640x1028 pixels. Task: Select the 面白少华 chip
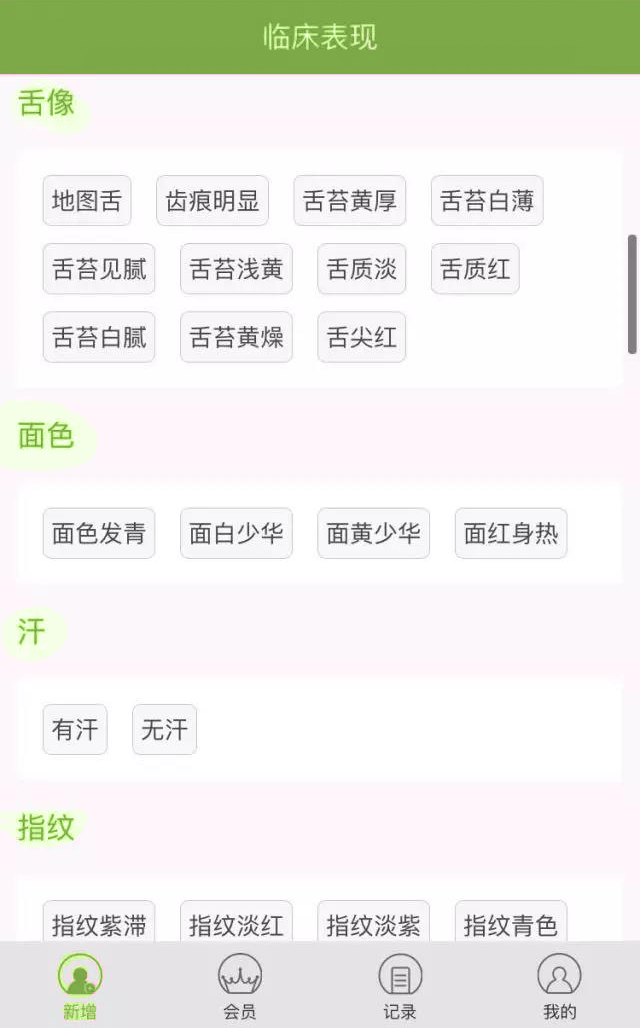(236, 533)
